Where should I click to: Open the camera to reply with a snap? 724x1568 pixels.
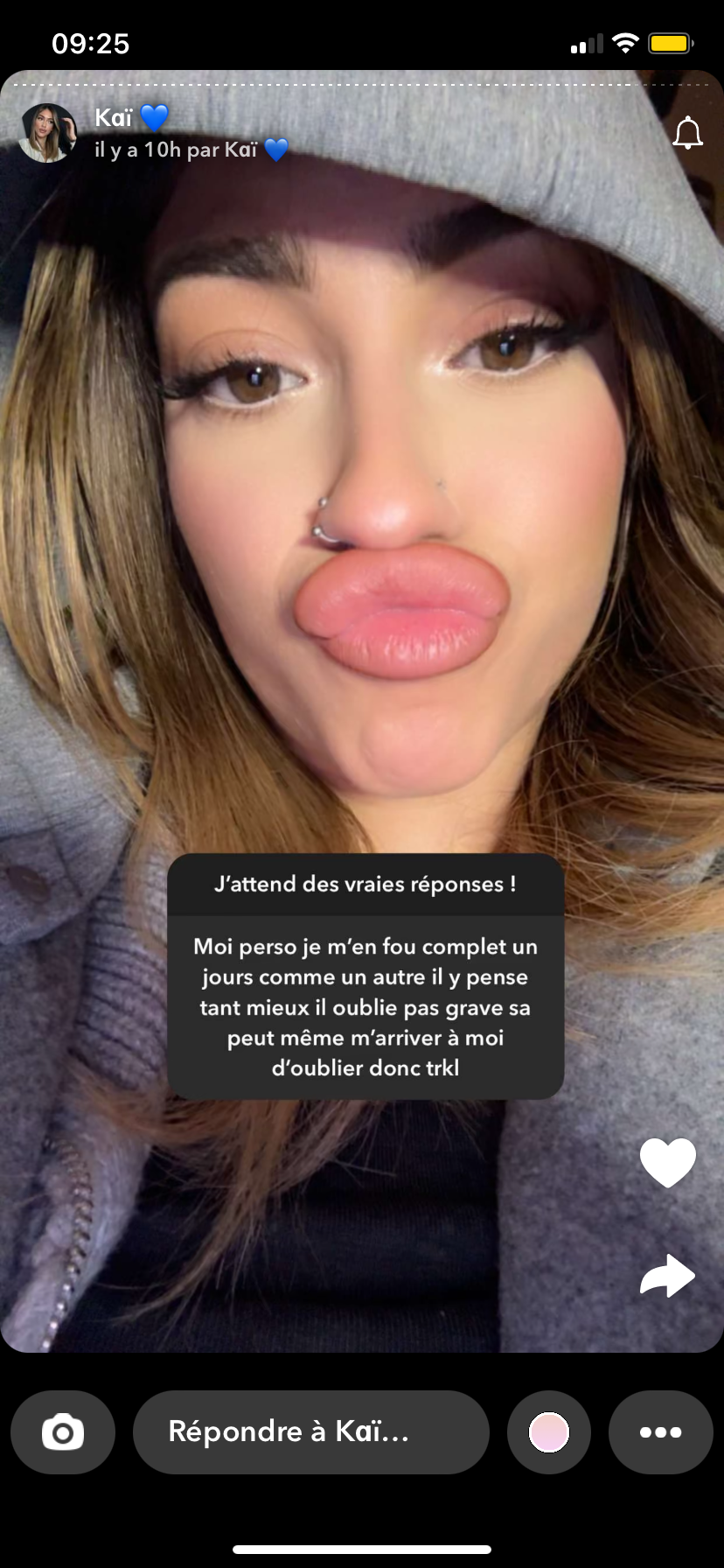coord(63,1432)
